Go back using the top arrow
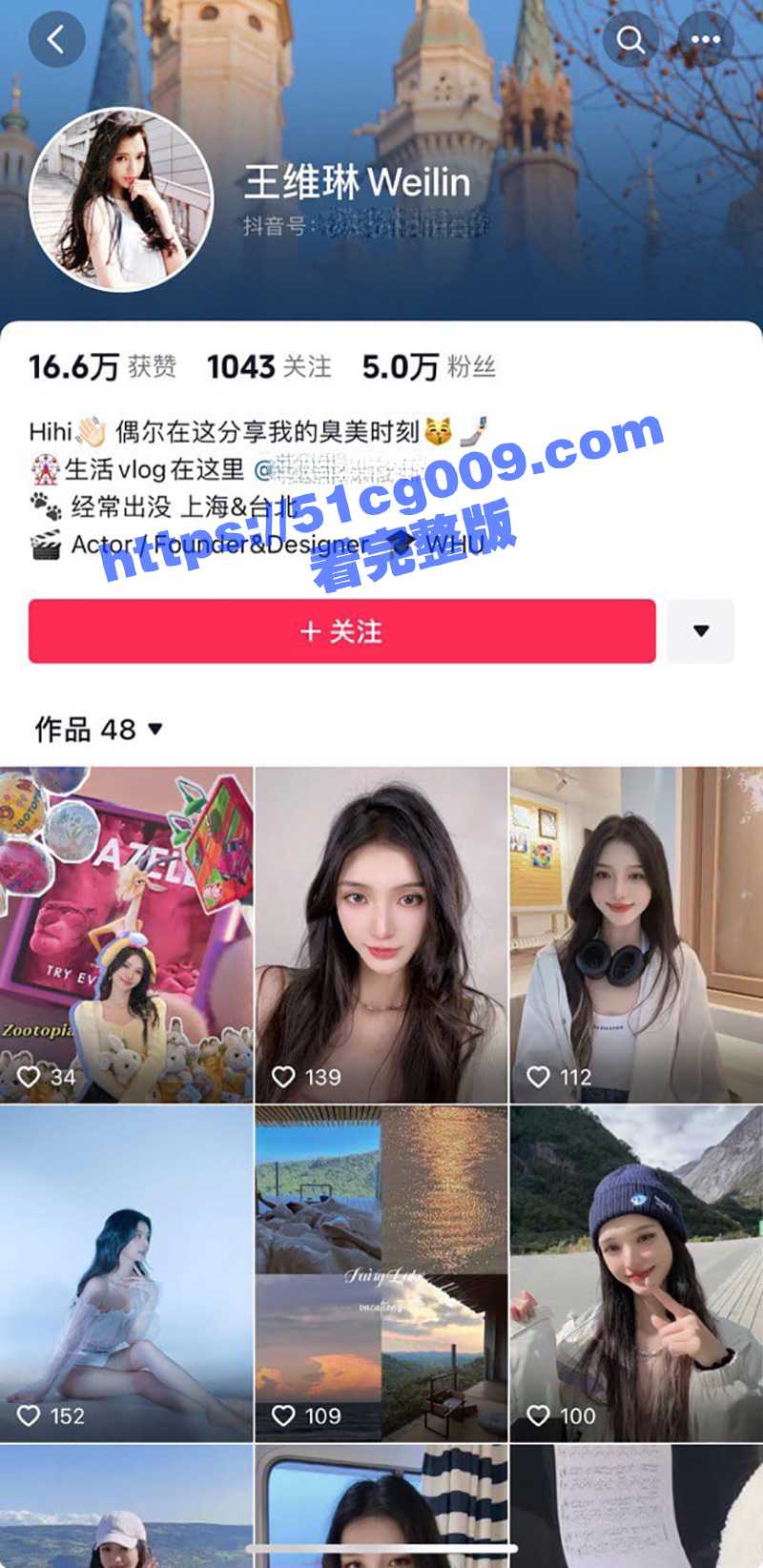 (x=56, y=40)
